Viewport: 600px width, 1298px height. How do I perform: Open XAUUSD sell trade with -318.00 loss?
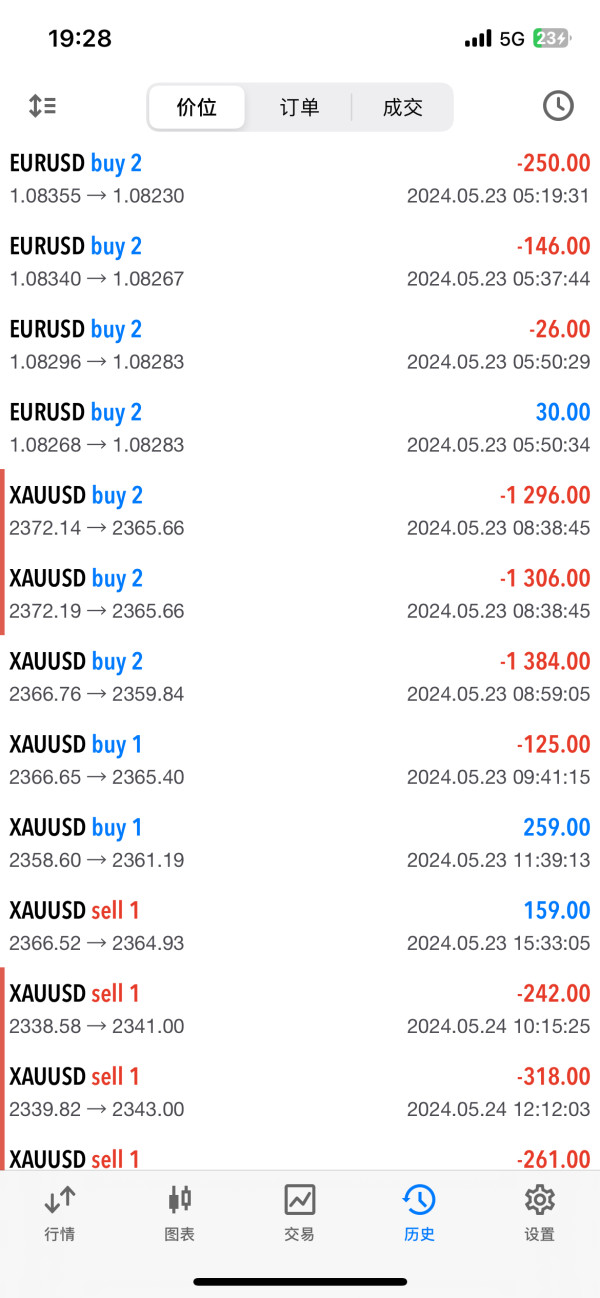click(300, 1091)
